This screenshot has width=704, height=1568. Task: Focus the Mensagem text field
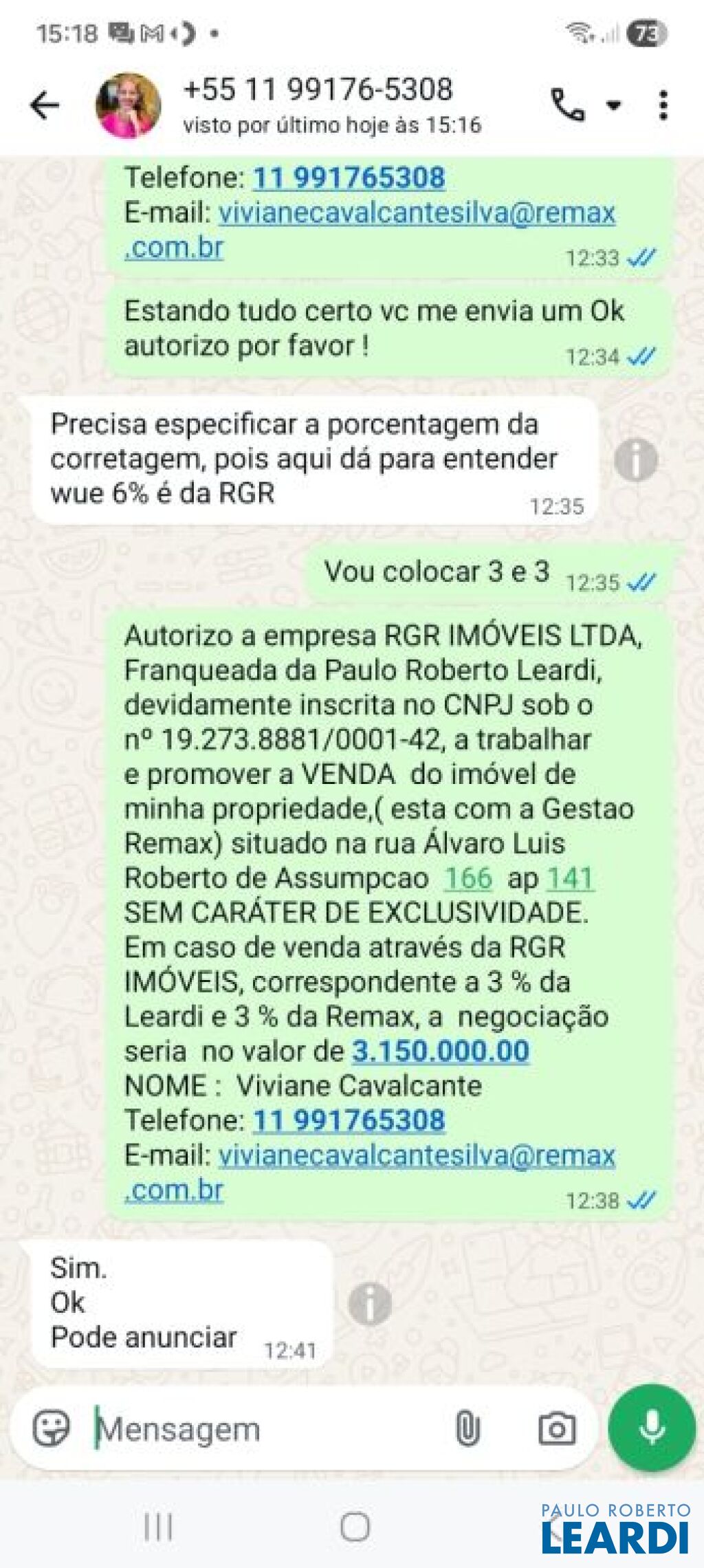click(x=268, y=1429)
